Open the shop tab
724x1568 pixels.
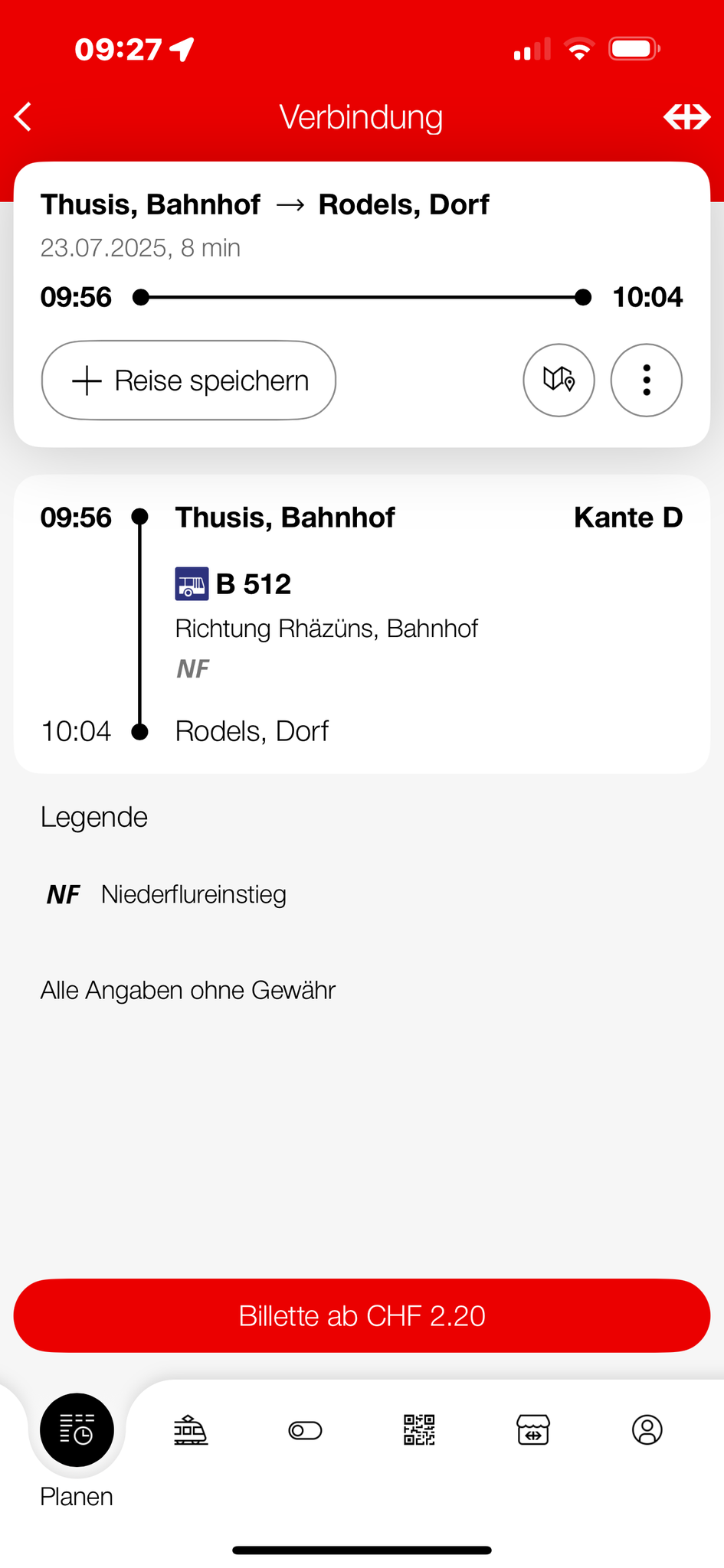533,1430
